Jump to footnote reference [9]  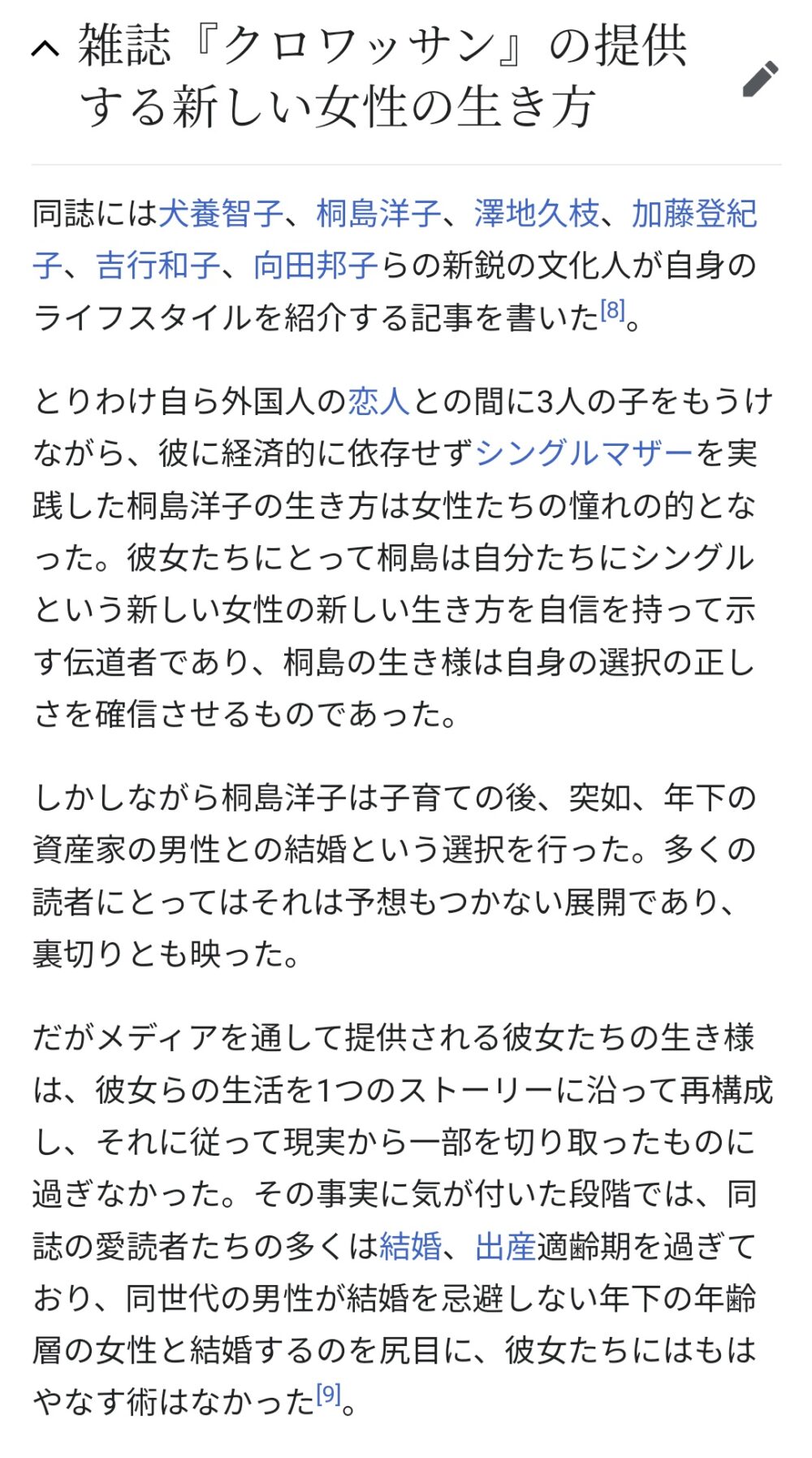pyautogui.click(x=328, y=1393)
